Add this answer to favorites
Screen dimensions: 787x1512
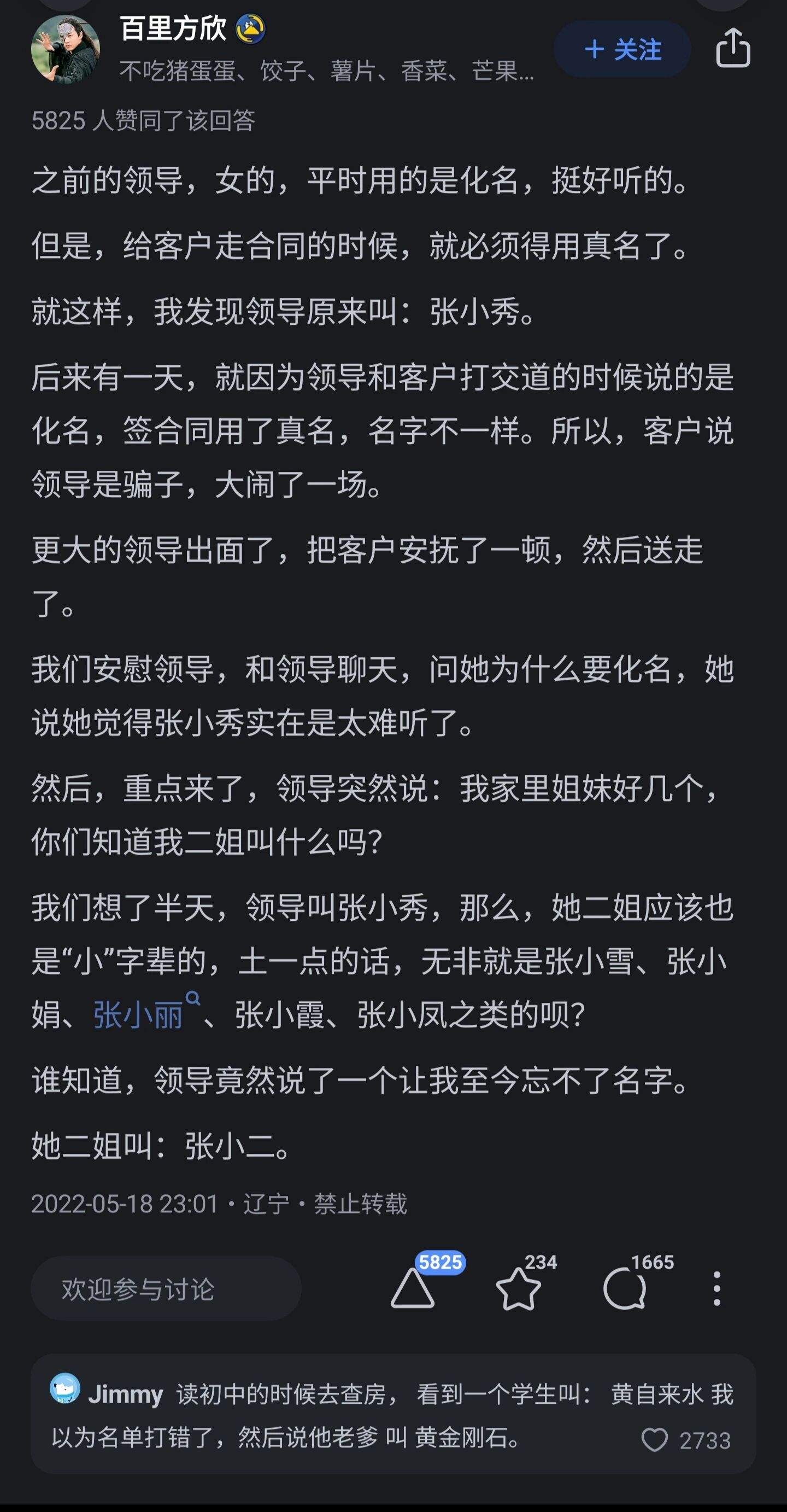519,1289
